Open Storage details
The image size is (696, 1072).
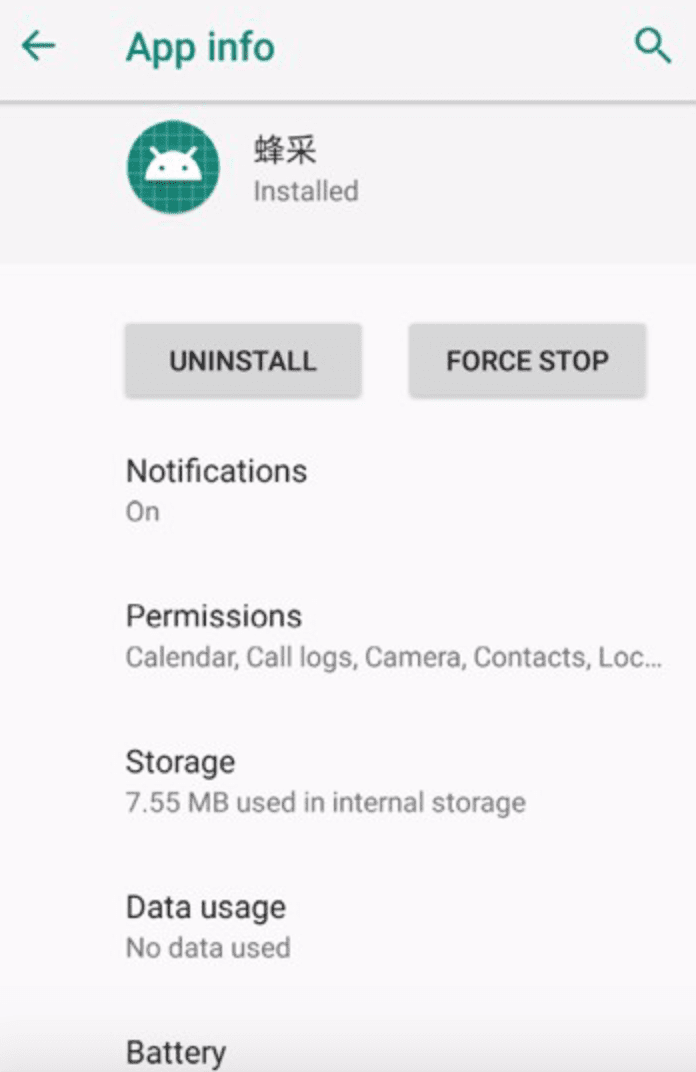[324, 781]
